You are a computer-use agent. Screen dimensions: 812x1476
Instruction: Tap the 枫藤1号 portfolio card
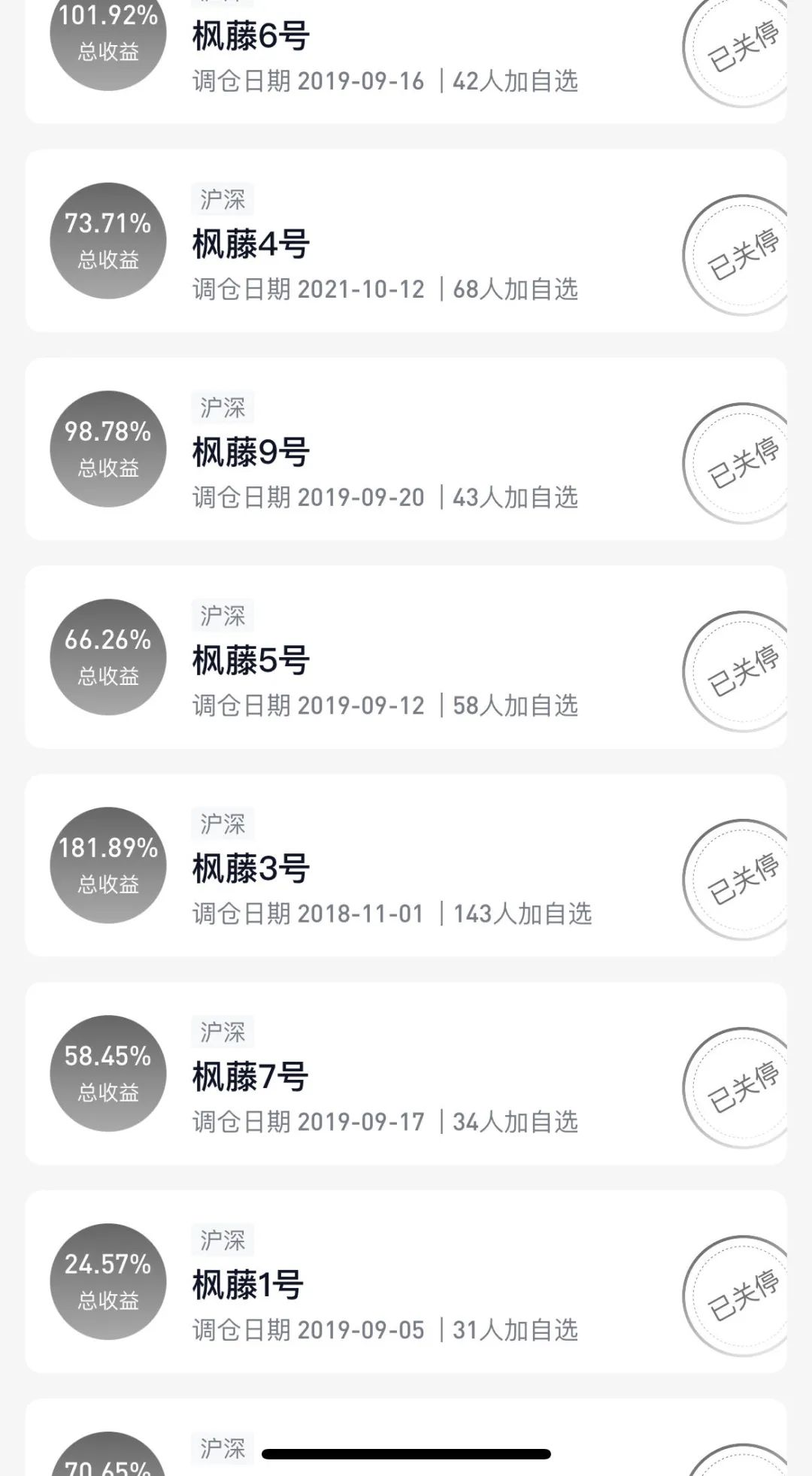[406, 1283]
